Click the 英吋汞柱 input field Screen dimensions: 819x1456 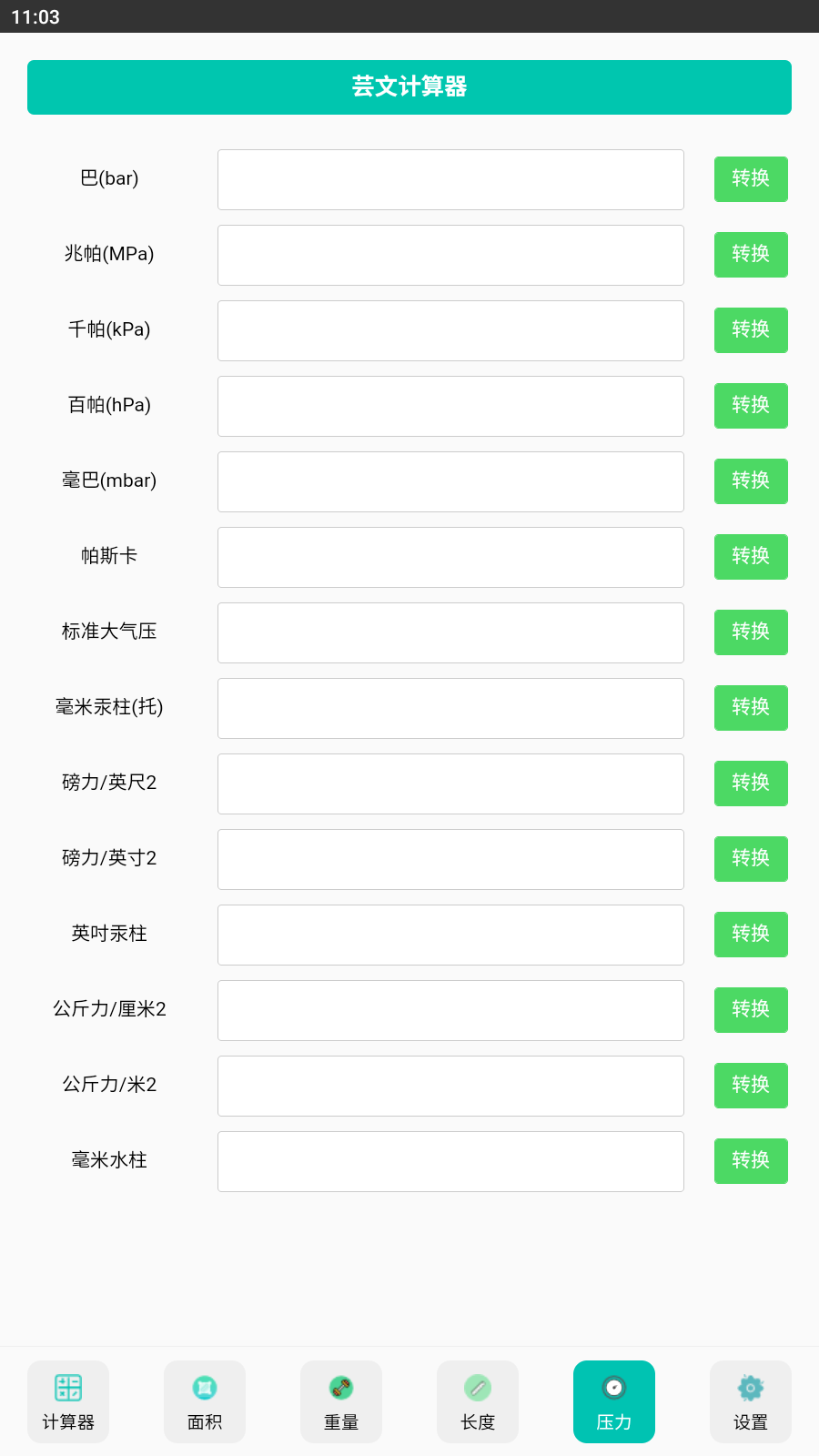[450, 935]
